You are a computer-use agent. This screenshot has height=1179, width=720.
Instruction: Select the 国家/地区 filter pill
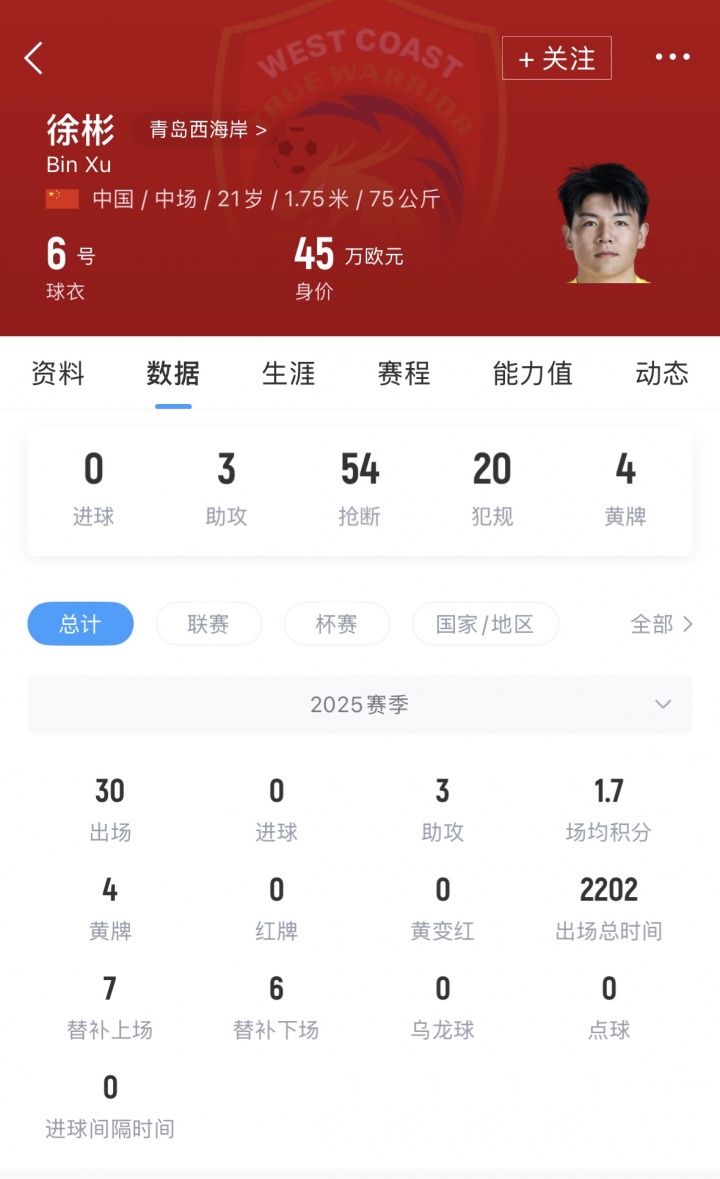tap(486, 624)
